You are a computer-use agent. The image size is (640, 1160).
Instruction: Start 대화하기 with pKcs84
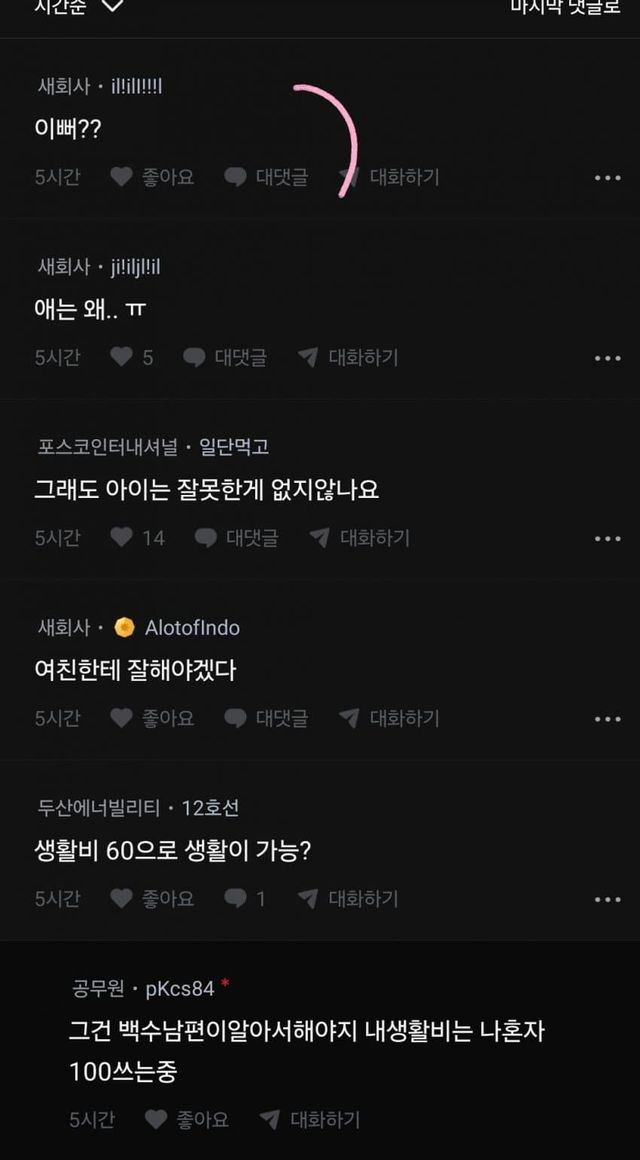[x=309, y=1120]
